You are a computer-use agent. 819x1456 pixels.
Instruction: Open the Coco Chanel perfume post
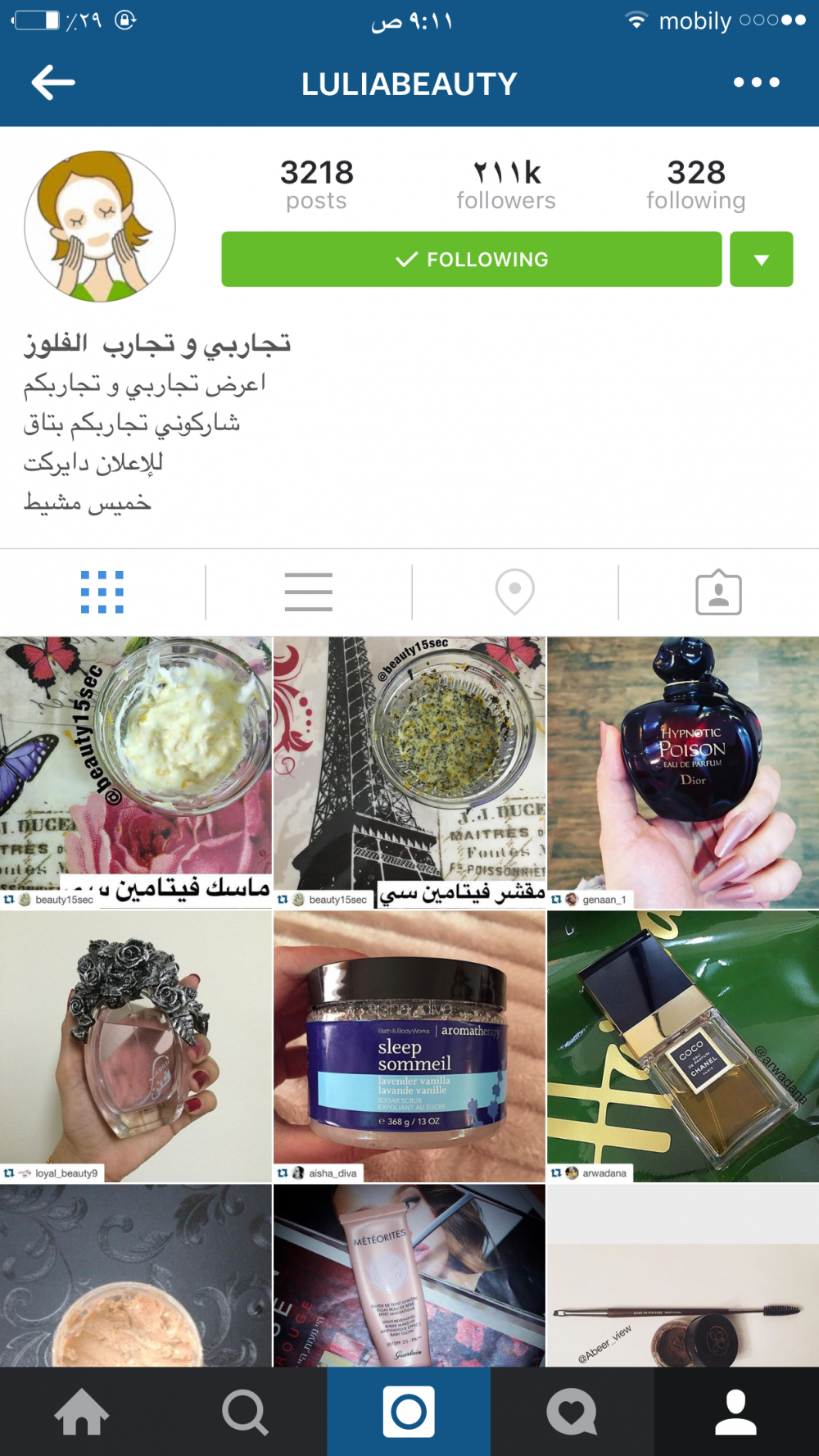click(683, 1046)
